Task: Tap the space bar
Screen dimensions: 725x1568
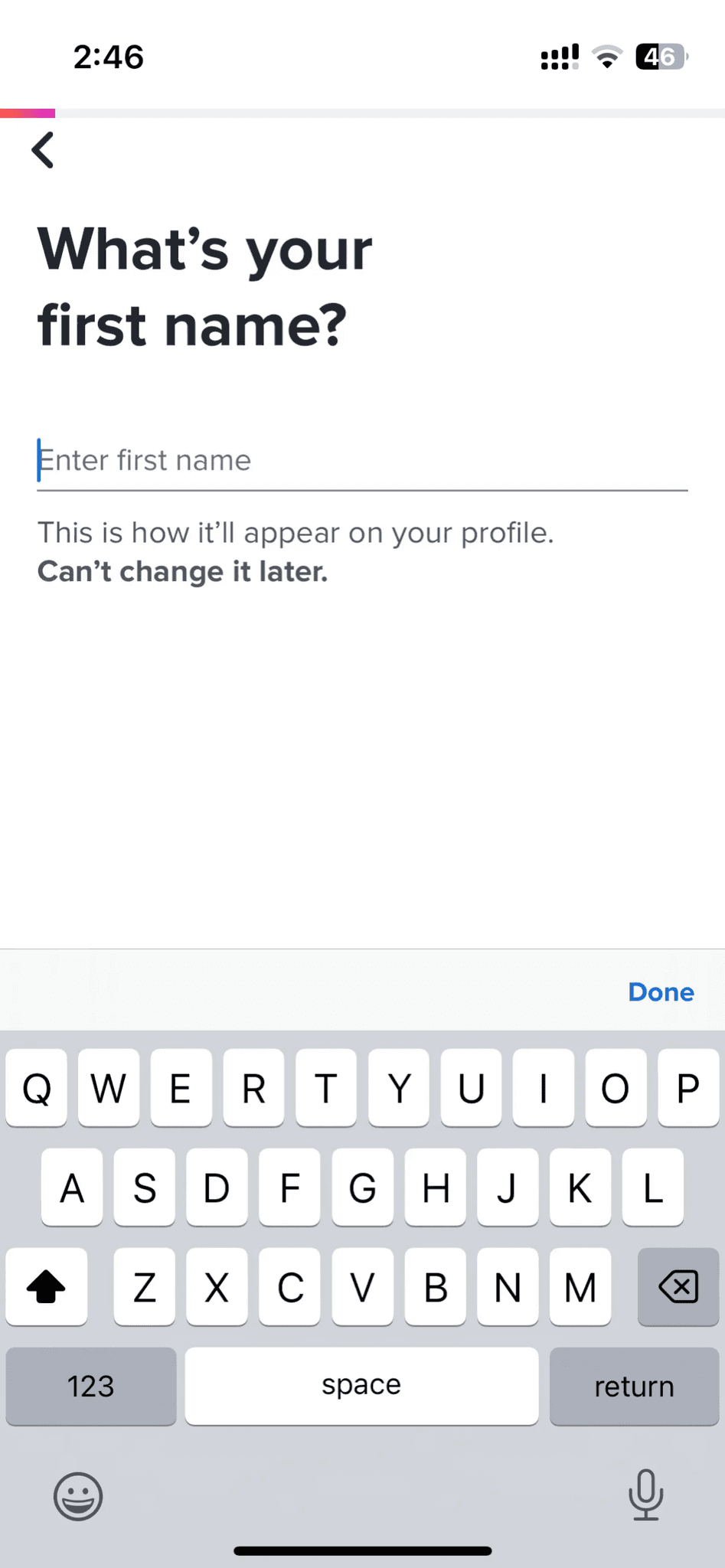Action: click(x=361, y=1386)
